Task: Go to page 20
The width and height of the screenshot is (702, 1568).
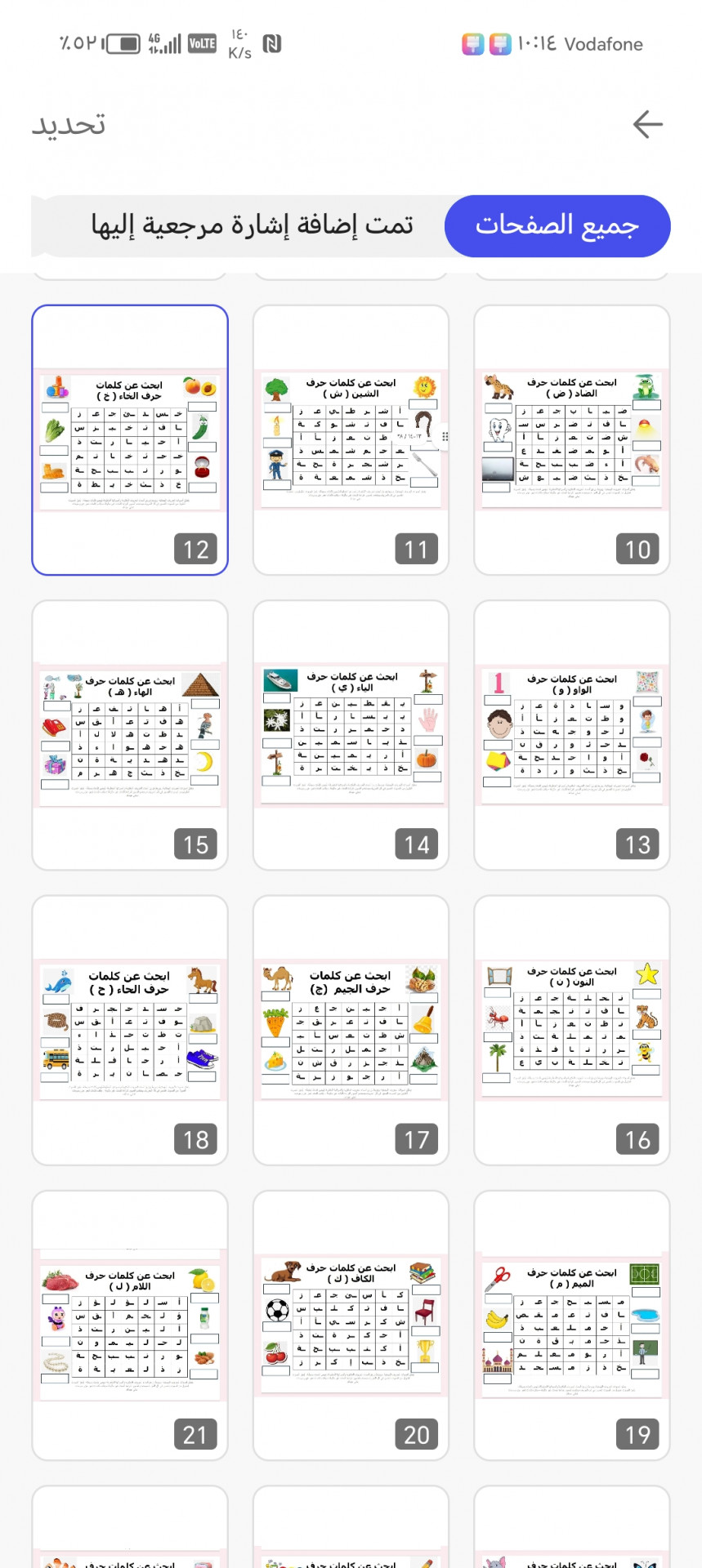Action: point(351,1325)
